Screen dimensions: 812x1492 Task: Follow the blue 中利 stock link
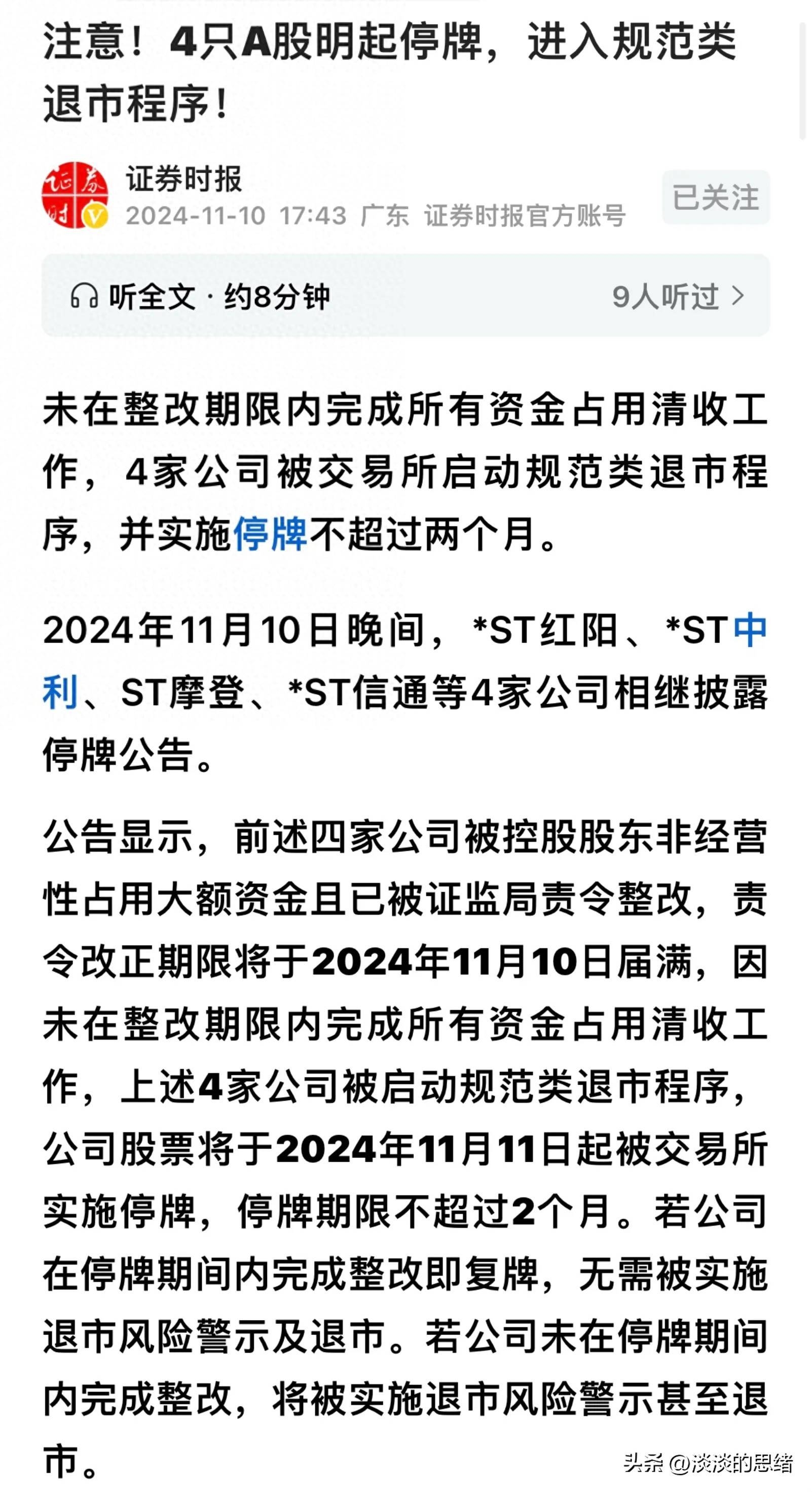point(750,630)
